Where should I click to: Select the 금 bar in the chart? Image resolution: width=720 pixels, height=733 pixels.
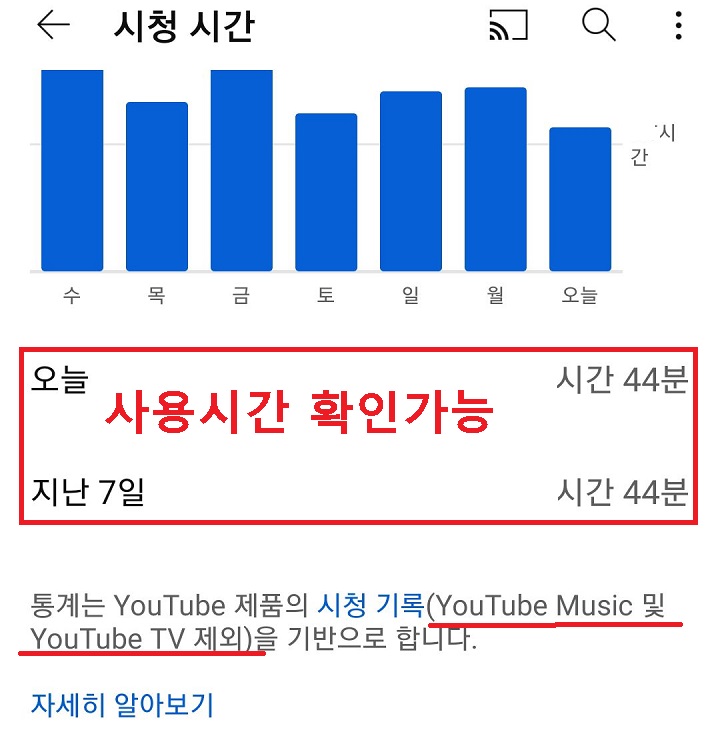240,170
